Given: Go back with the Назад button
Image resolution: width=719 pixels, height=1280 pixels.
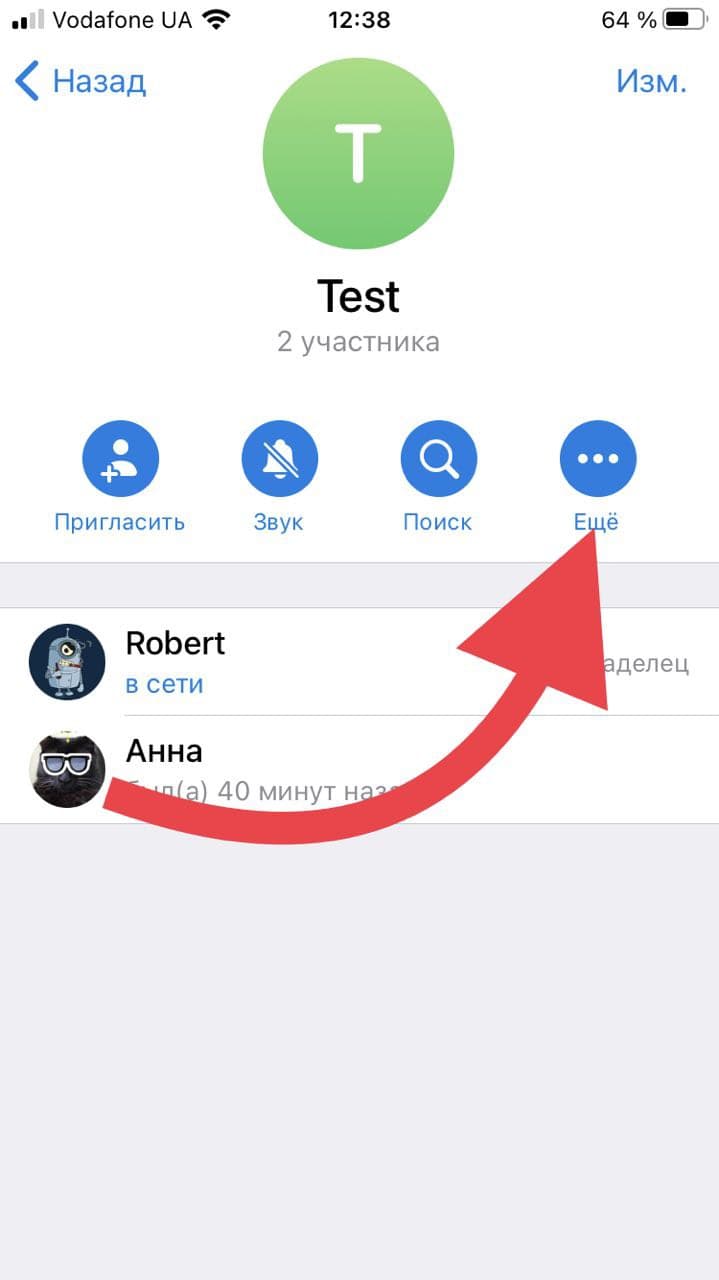Looking at the screenshot, I should pyautogui.click(x=80, y=81).
